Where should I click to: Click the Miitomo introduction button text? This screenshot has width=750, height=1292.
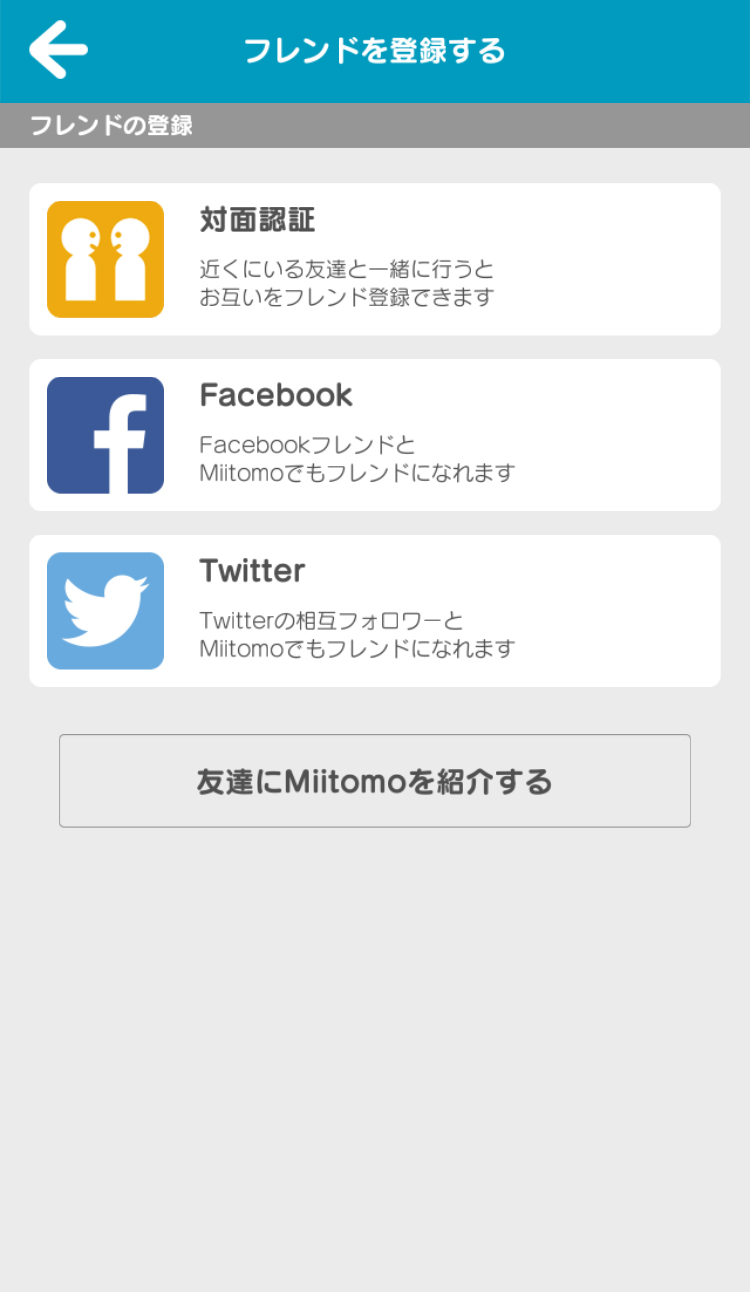[375, 781]
